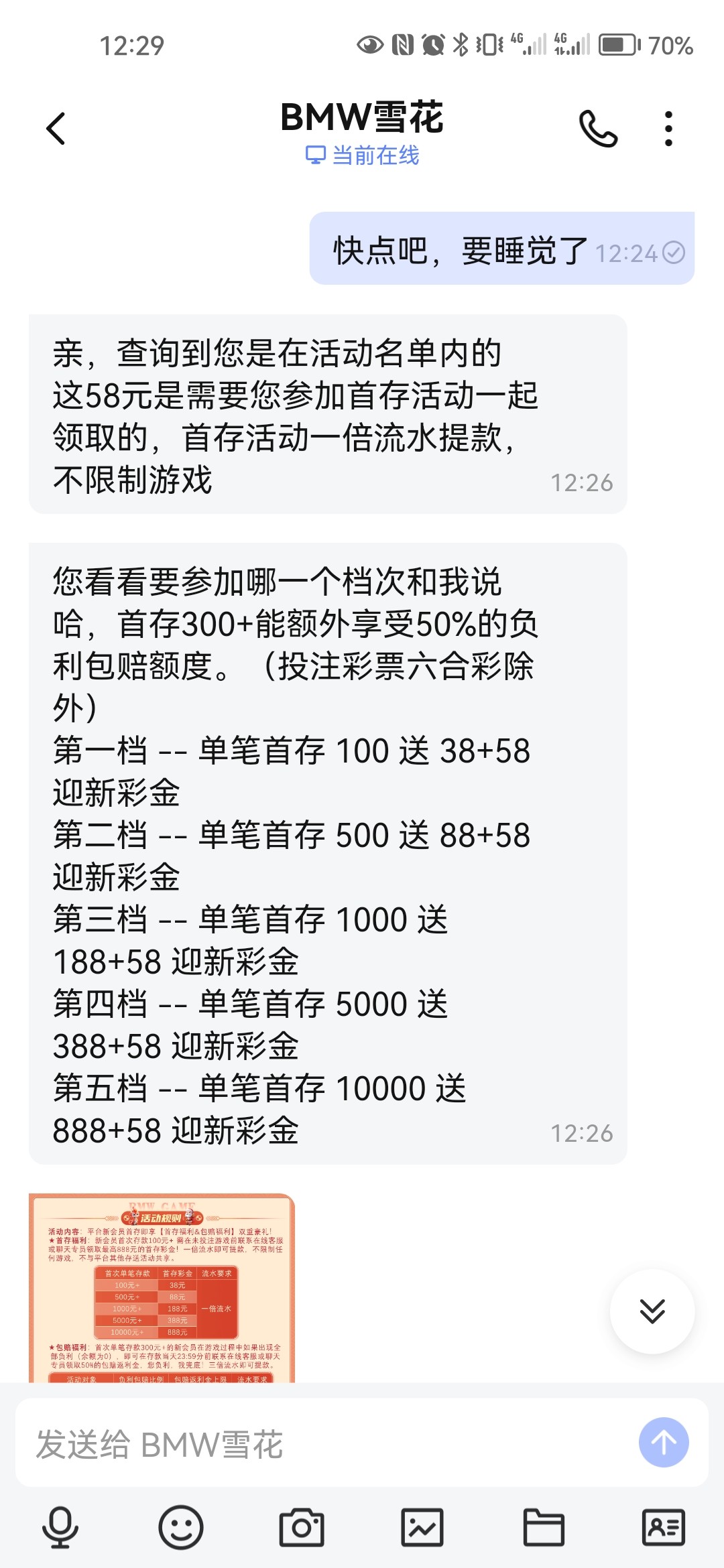
Task: Attach a file from the folder icon
Action: 543,1527
